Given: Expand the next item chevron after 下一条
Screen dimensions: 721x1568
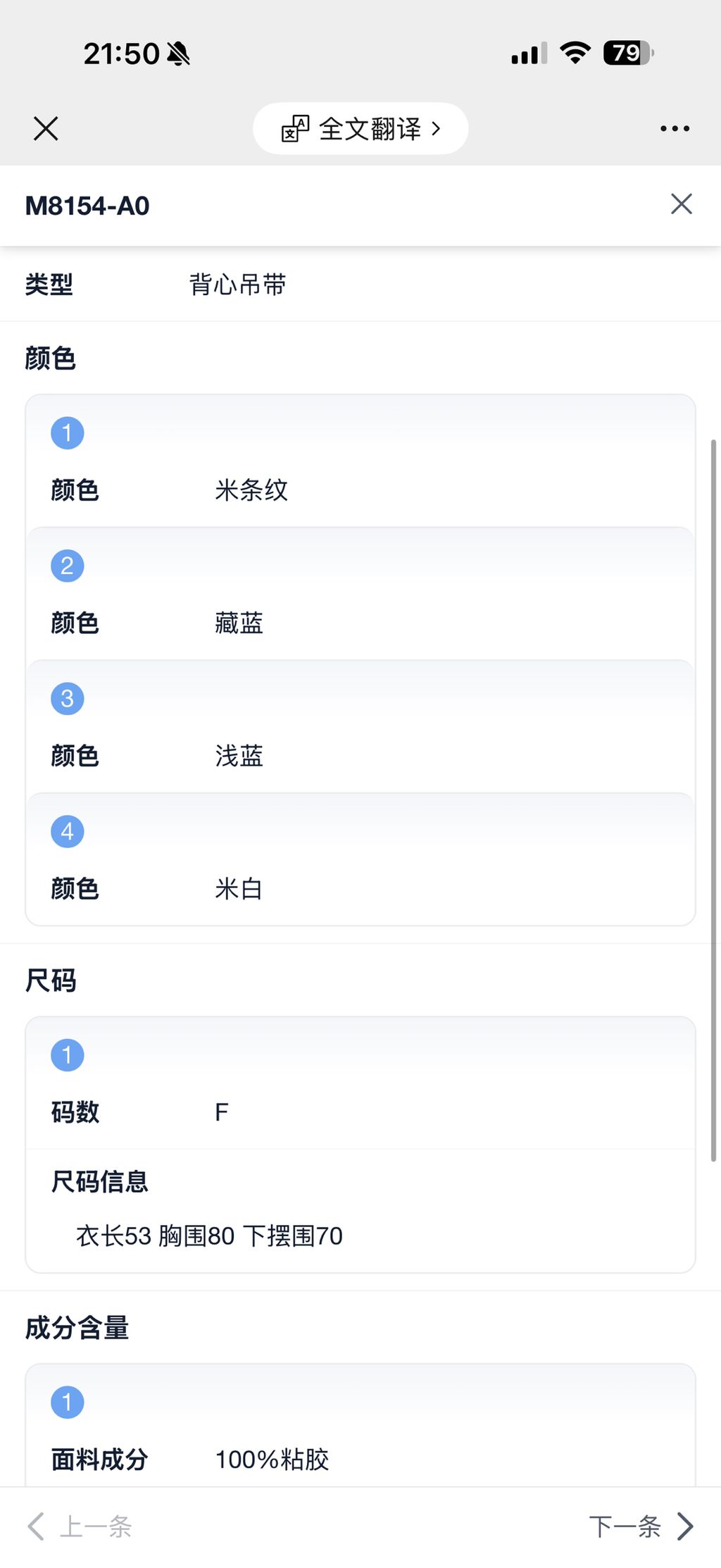Looking at the screenshot, I should tap(684, 1527).
